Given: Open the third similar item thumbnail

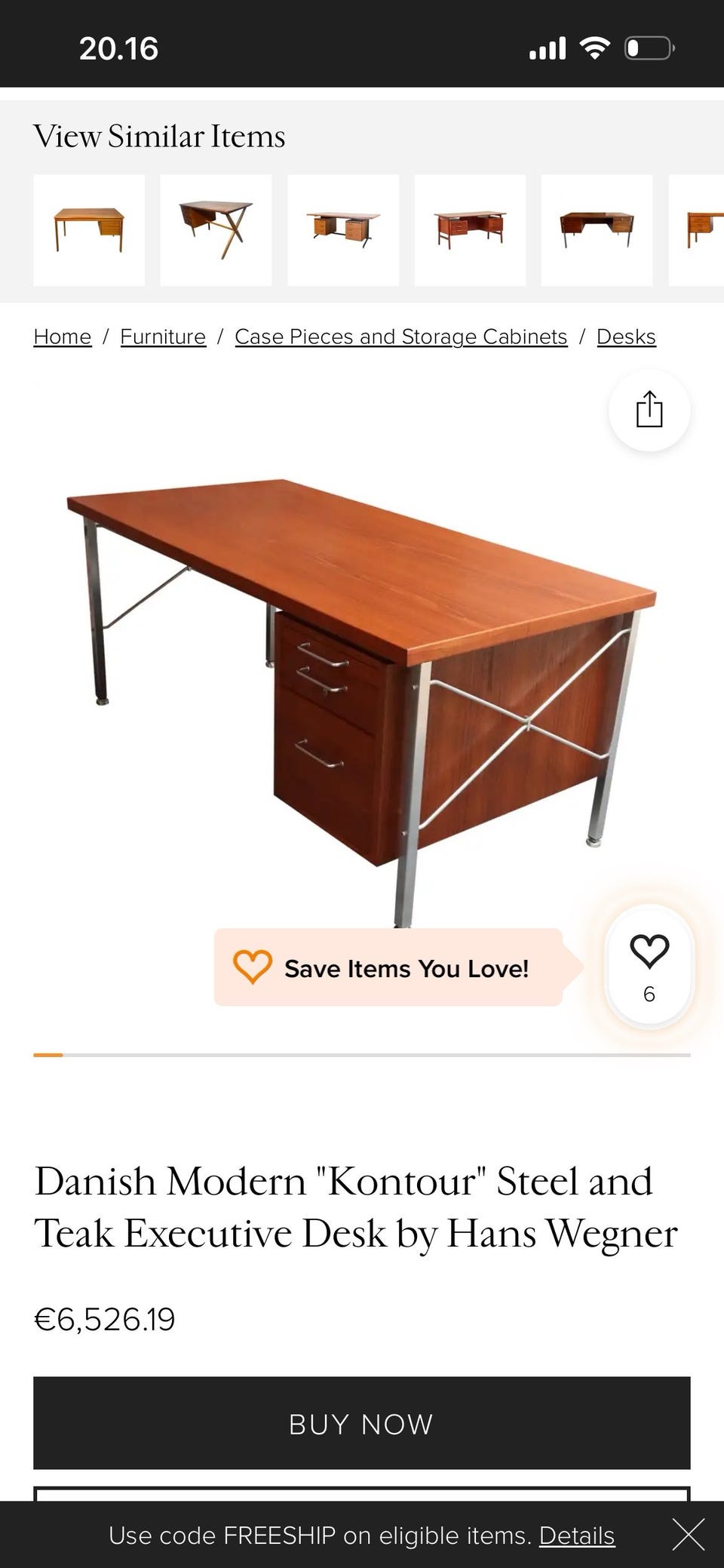Looking at the screenshot, I should pyautogui.click(x=343, y=230).
